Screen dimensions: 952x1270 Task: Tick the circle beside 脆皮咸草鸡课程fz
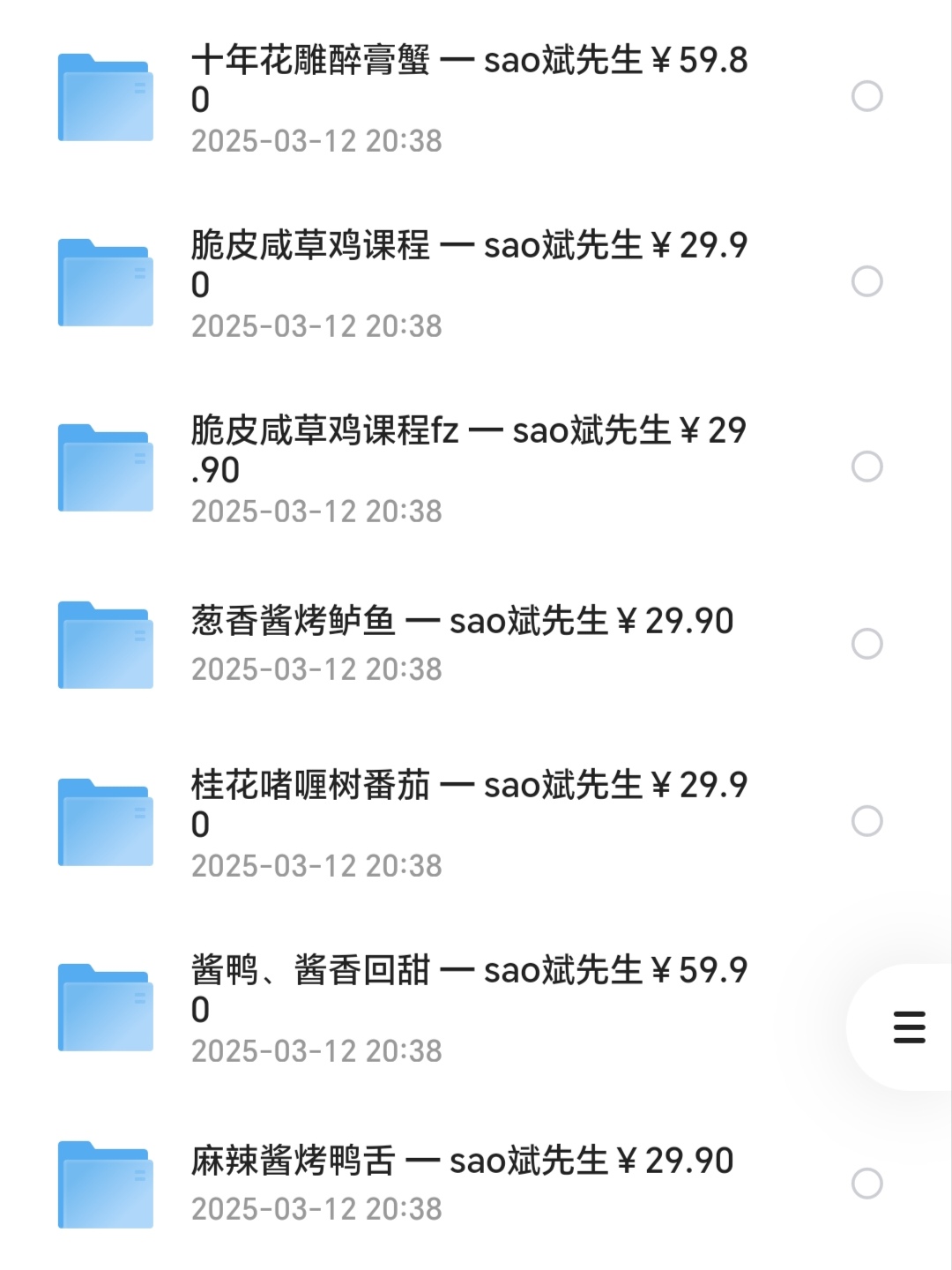(x=867, y=467)
